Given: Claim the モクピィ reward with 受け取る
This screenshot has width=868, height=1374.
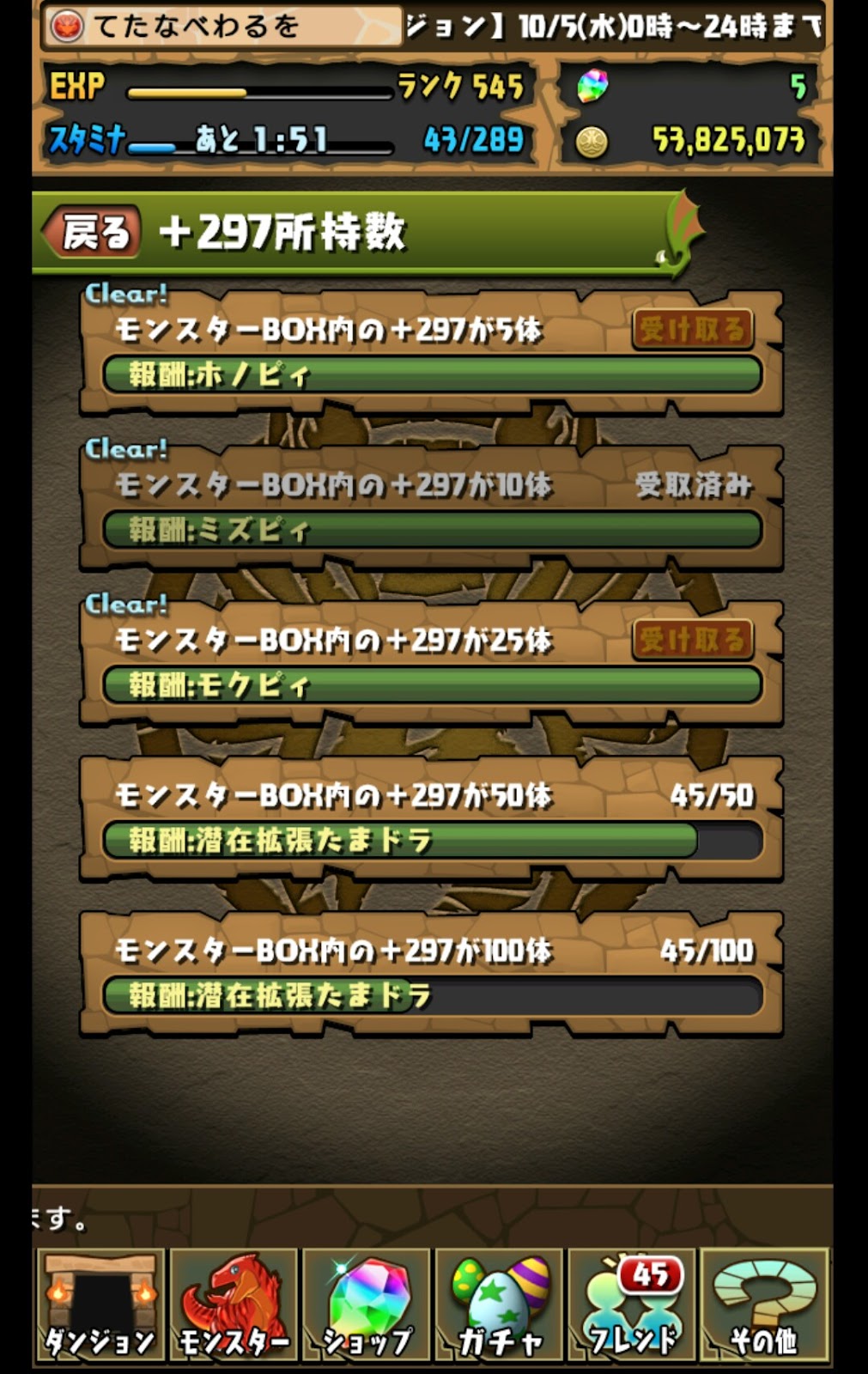Looking at the screenshot, I should [x=692, y=640].
